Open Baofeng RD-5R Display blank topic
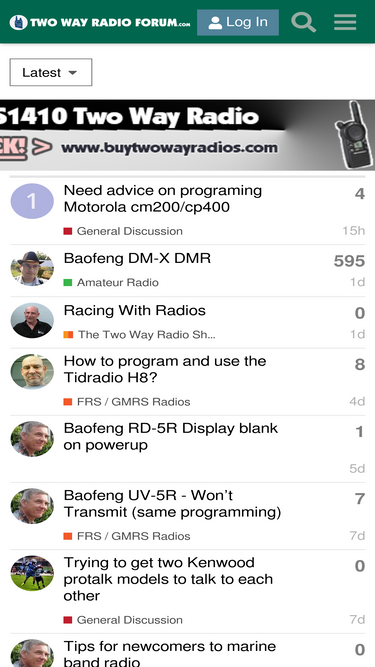Screen dimensions: 375x667 click(170, 436)
